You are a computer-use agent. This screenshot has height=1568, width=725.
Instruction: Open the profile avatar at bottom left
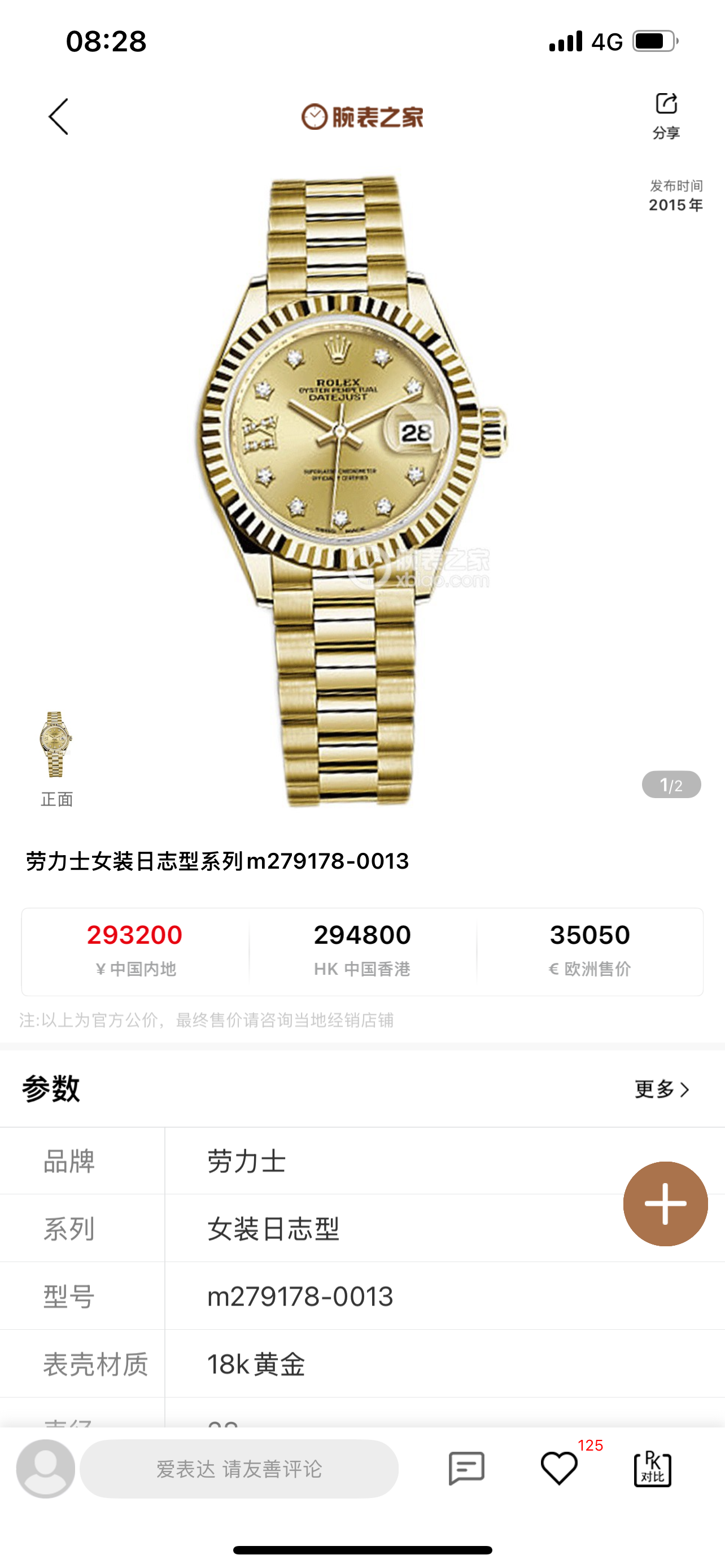46,1469
